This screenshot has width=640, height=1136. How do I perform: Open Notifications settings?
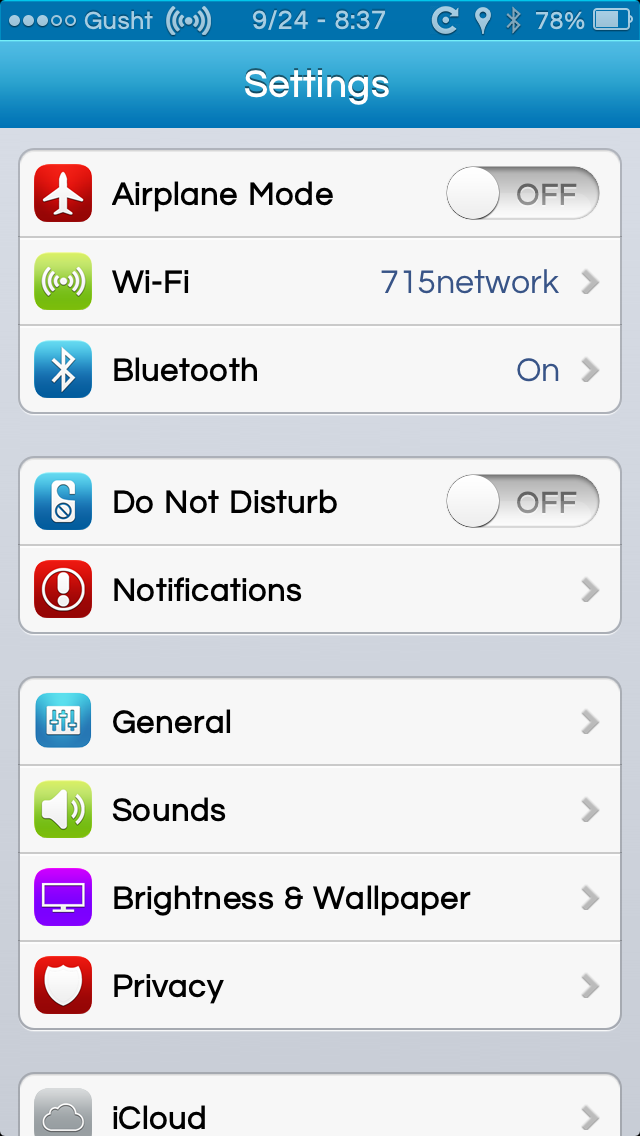click(x=320, y=590)
